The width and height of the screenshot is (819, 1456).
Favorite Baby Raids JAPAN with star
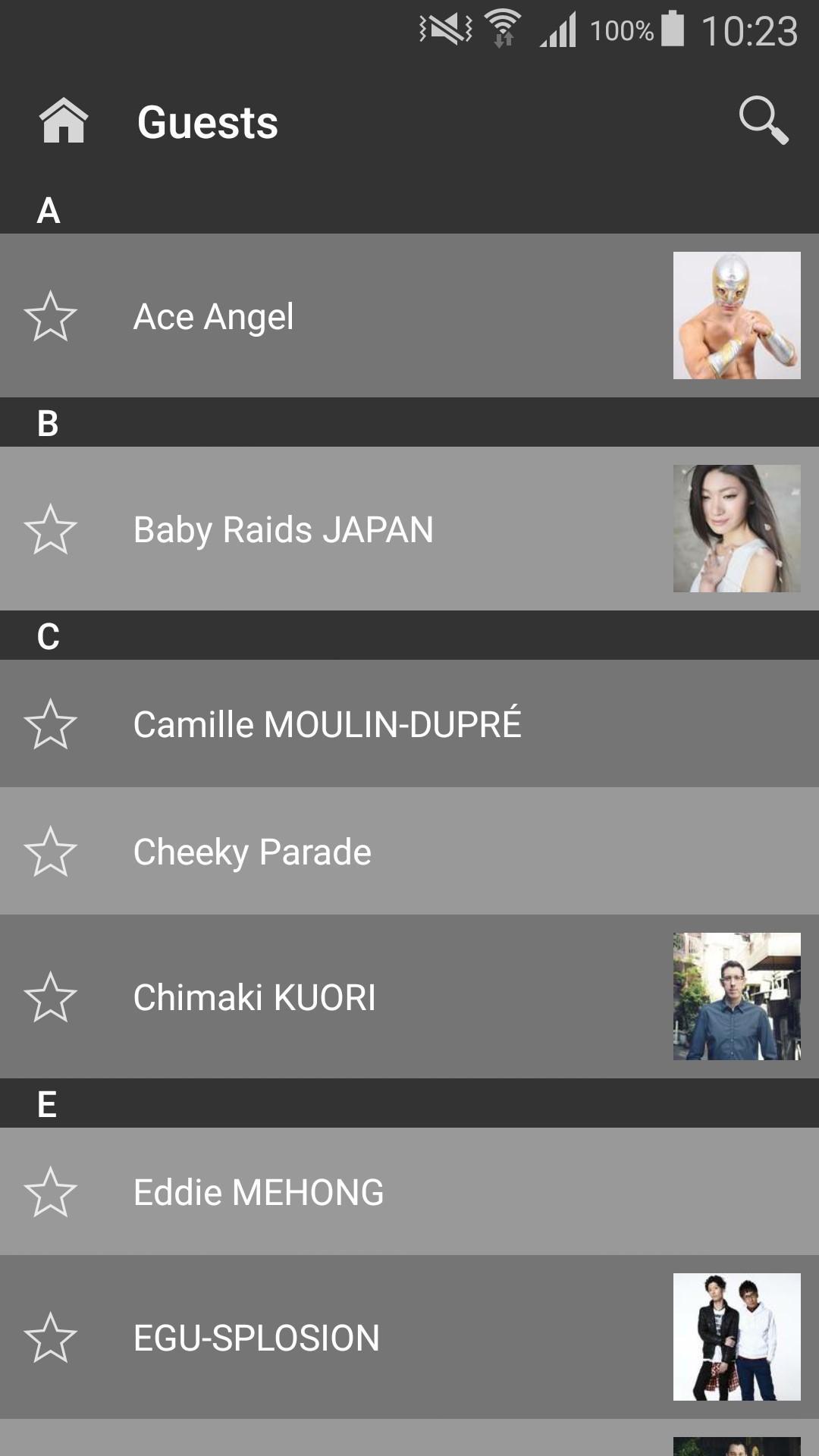coord(50,529)
